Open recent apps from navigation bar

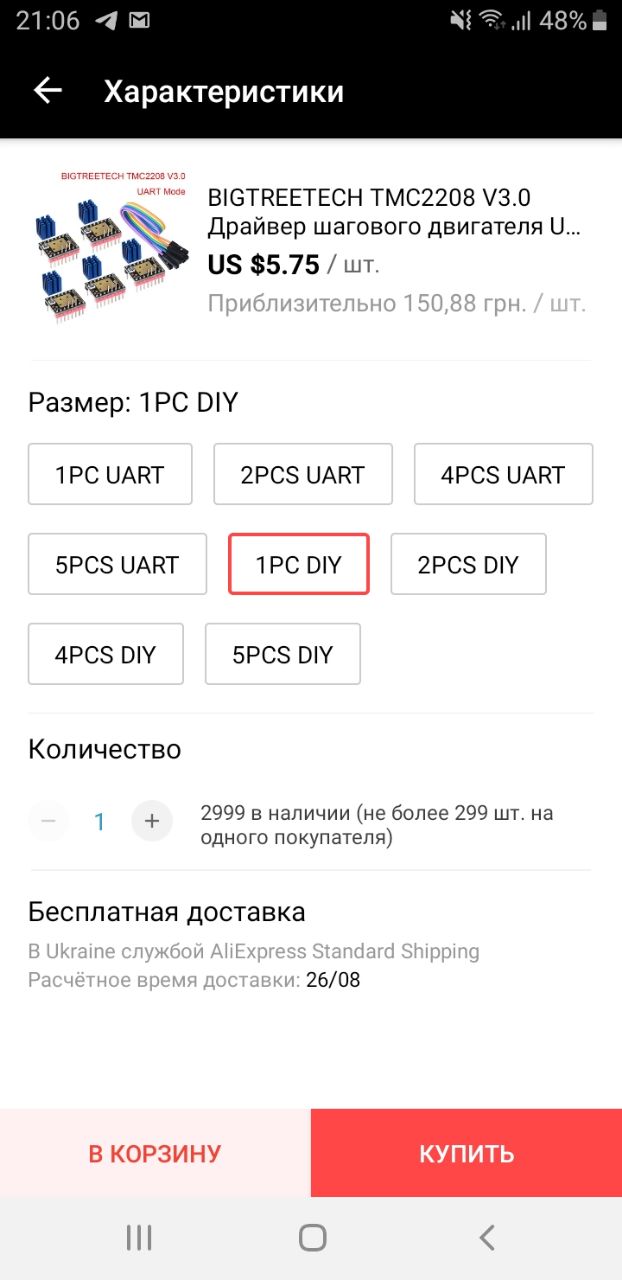139,1238
